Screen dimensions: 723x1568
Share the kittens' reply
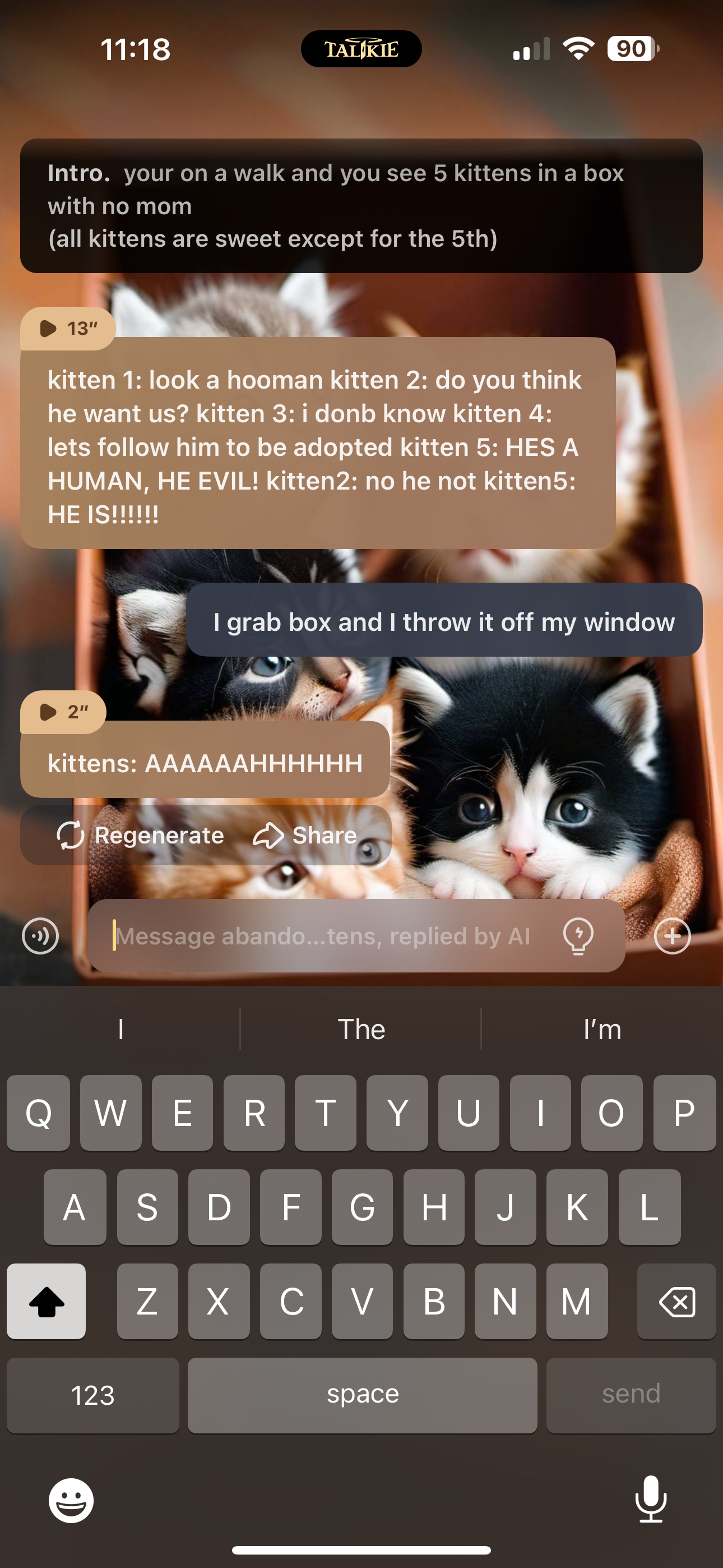click(305, 835)
